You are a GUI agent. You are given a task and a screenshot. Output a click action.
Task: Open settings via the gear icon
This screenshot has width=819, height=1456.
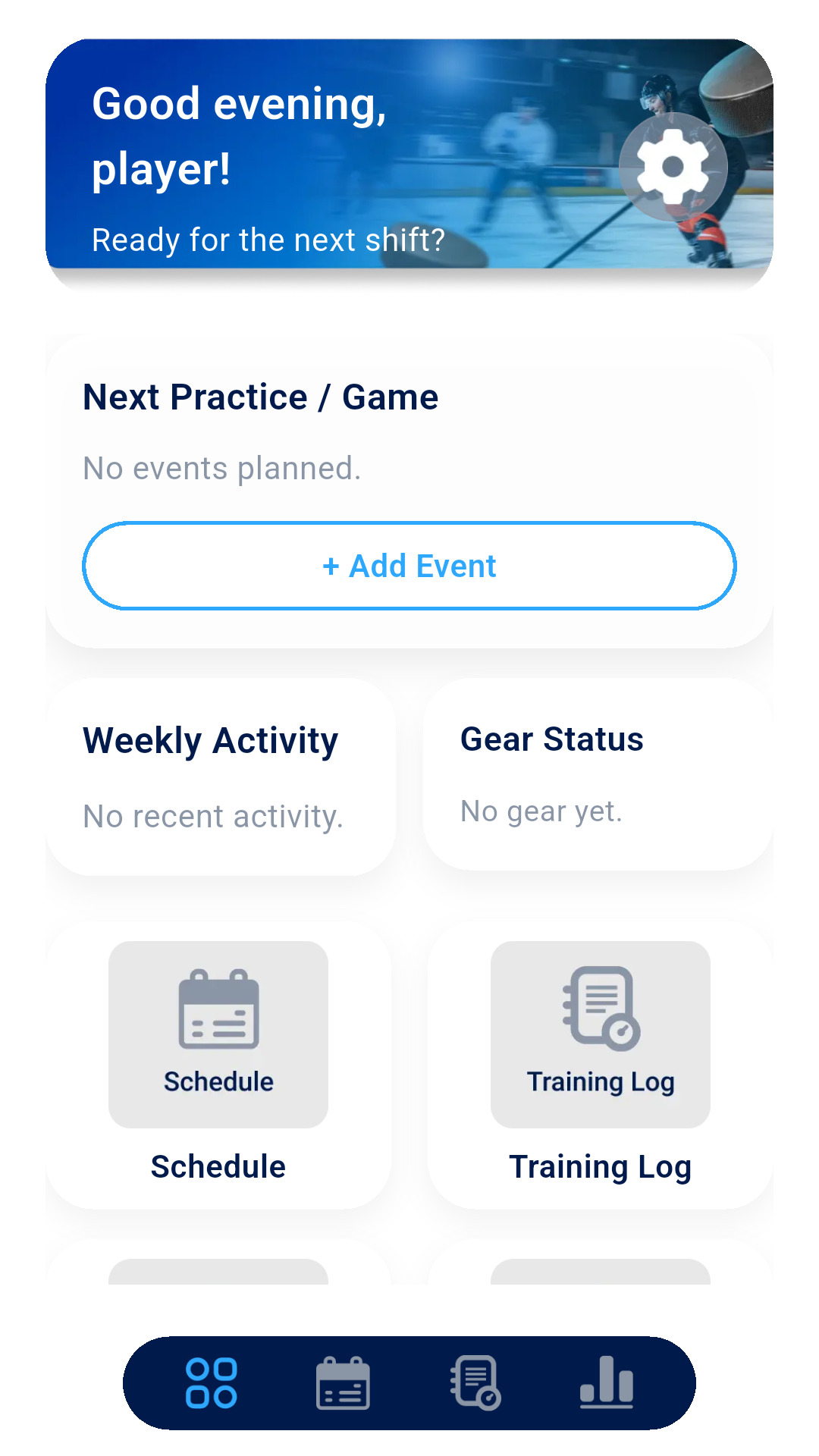tap(673, 167)
